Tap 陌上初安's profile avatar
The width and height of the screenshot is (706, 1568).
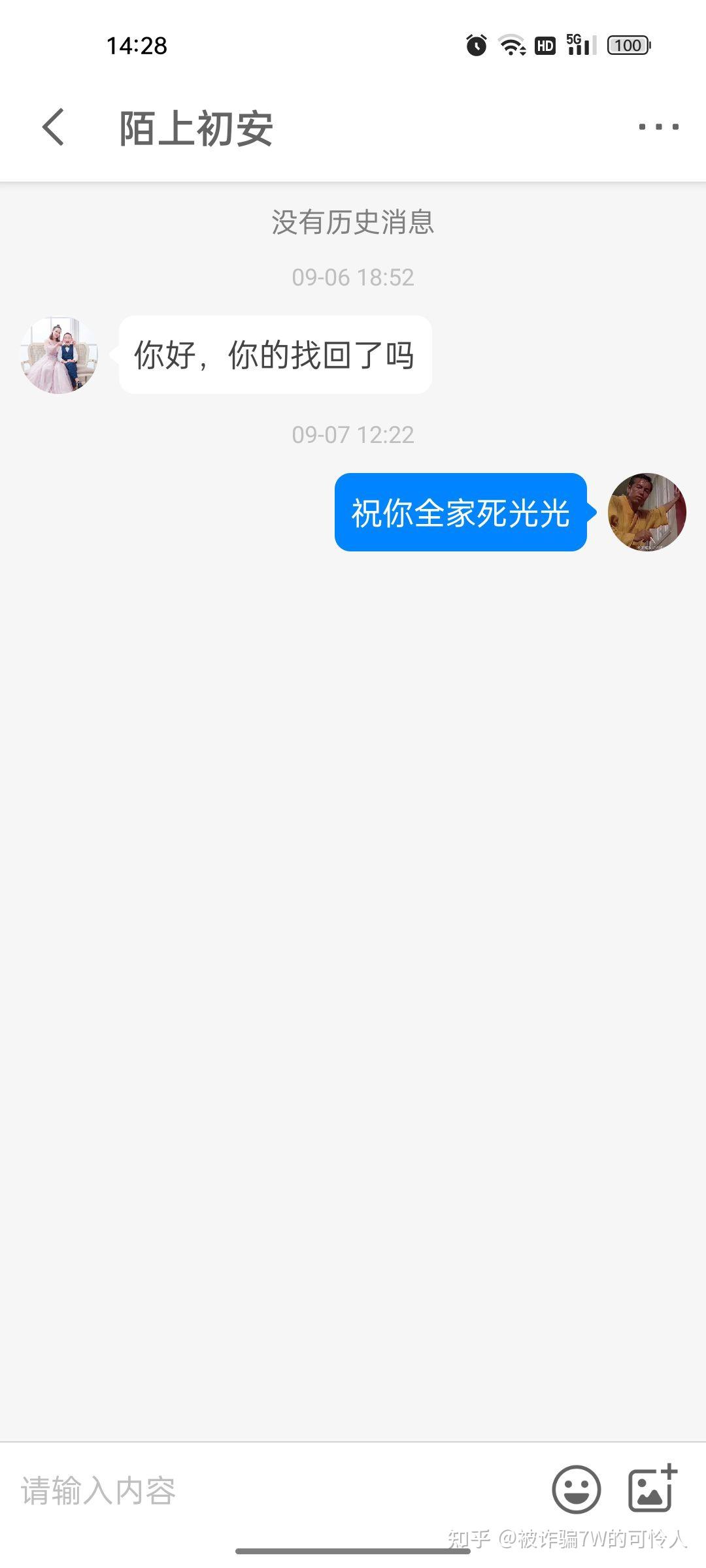[x=59, y=355]
